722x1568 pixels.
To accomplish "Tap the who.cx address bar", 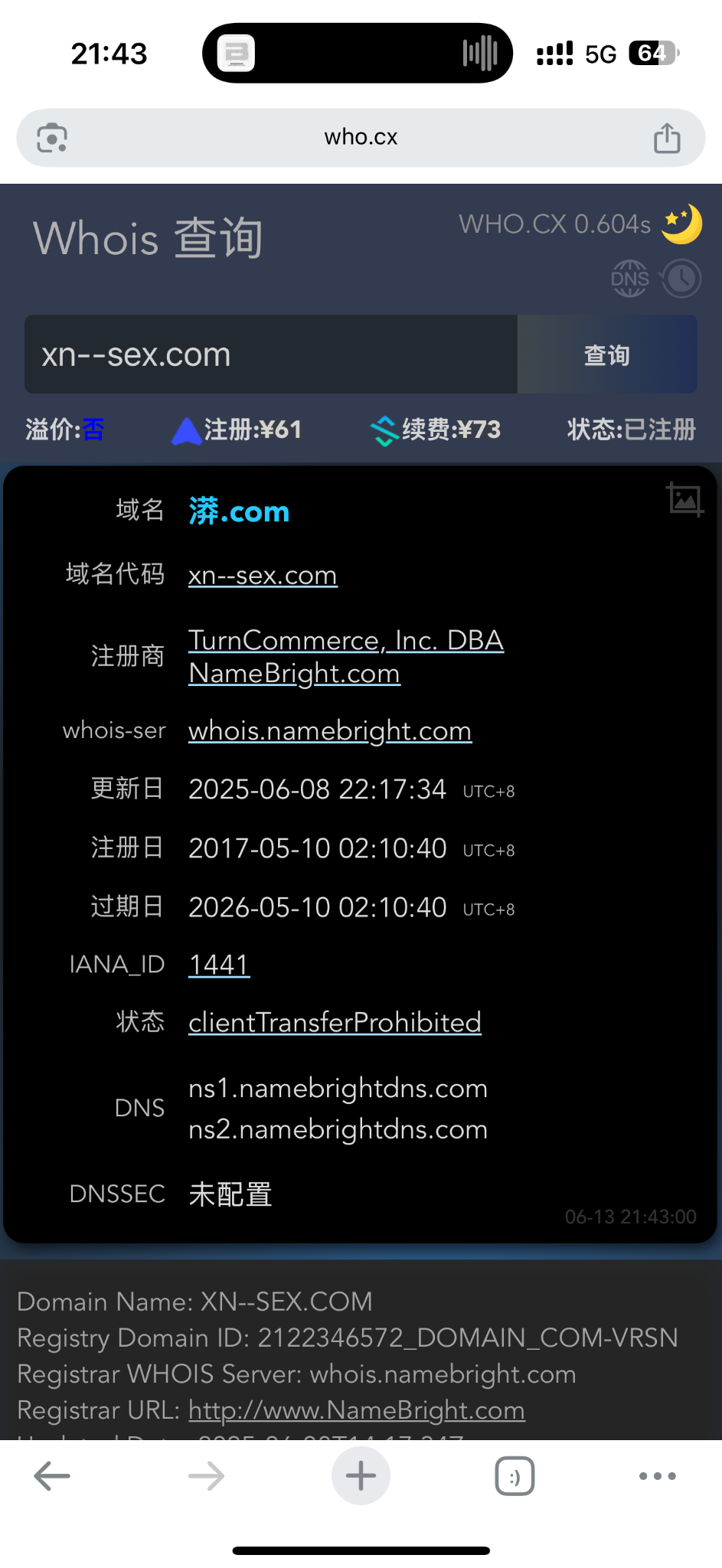I will [x=361, y=138].
